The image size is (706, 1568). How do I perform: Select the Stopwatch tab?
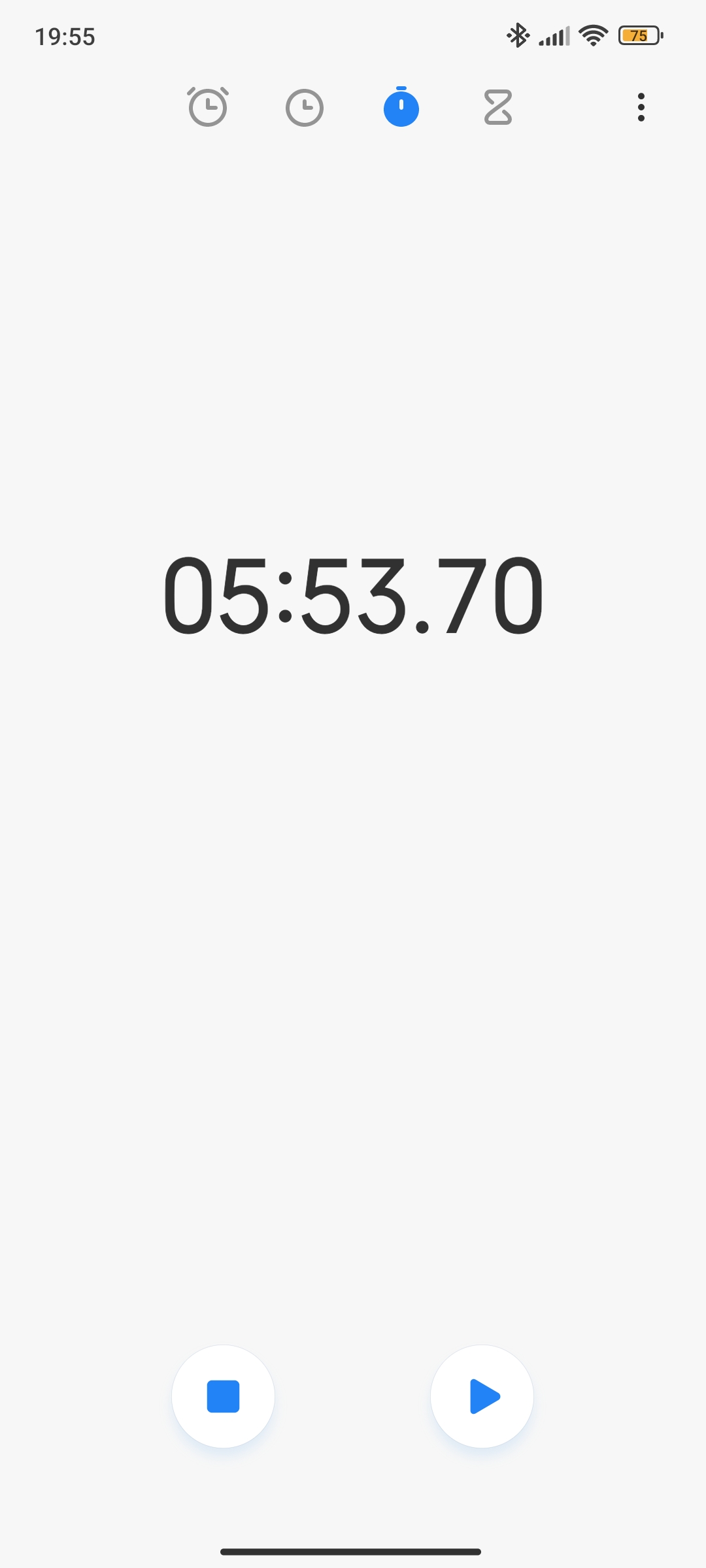coord(401,107)
